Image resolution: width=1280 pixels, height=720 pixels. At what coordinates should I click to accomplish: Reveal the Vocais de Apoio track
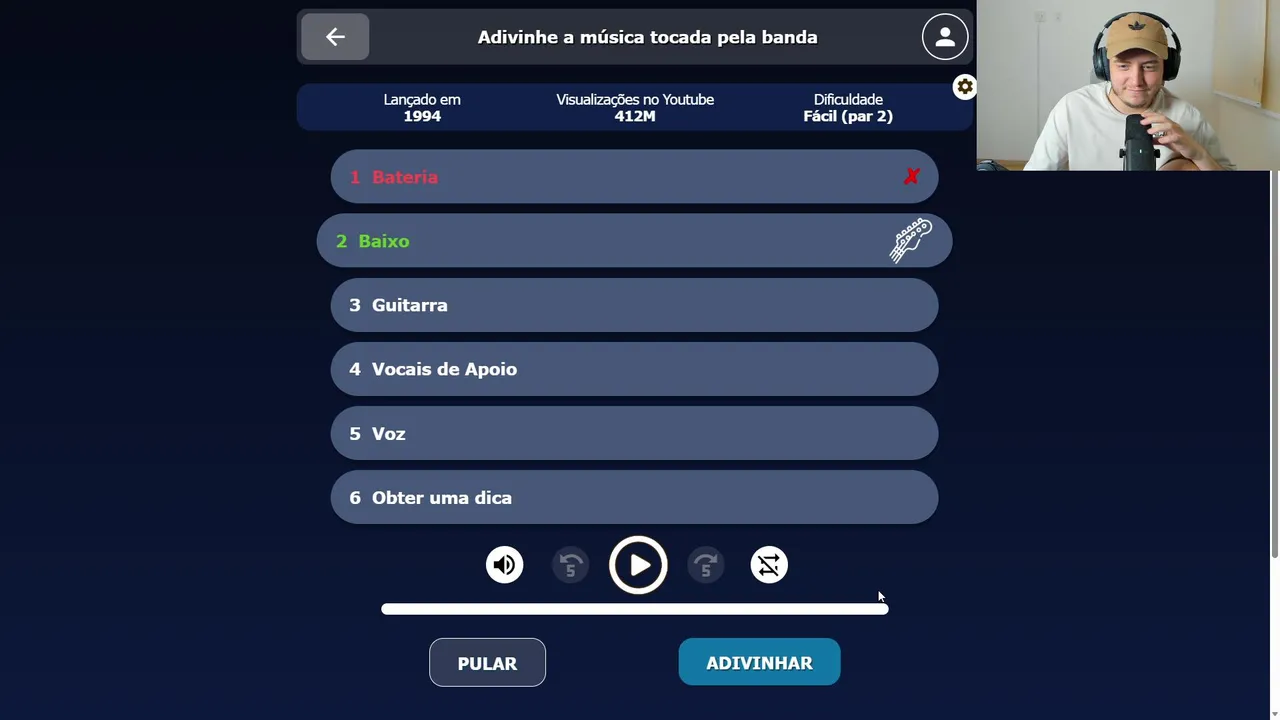click(634, 369)
